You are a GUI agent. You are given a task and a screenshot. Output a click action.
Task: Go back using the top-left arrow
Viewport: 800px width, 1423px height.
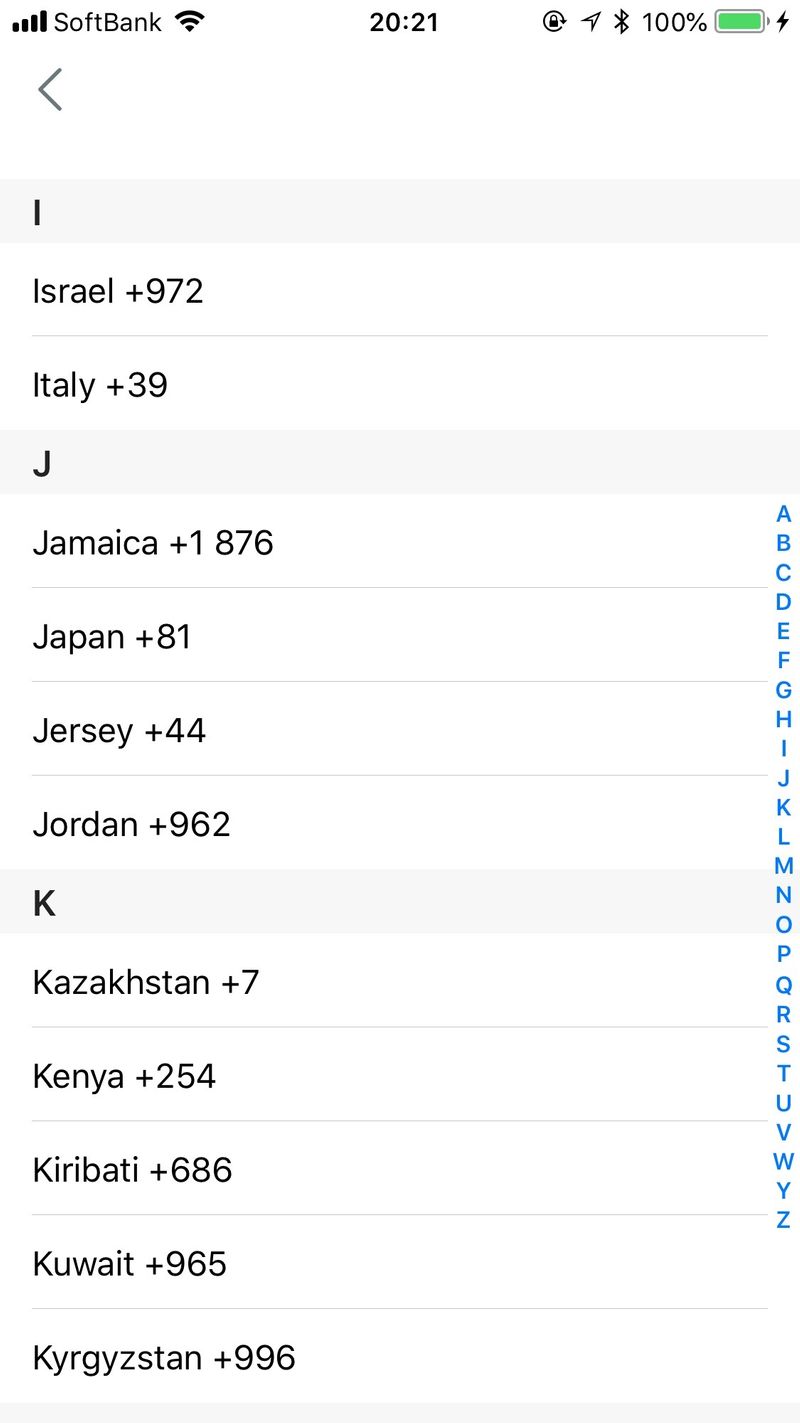pos(50,90)
